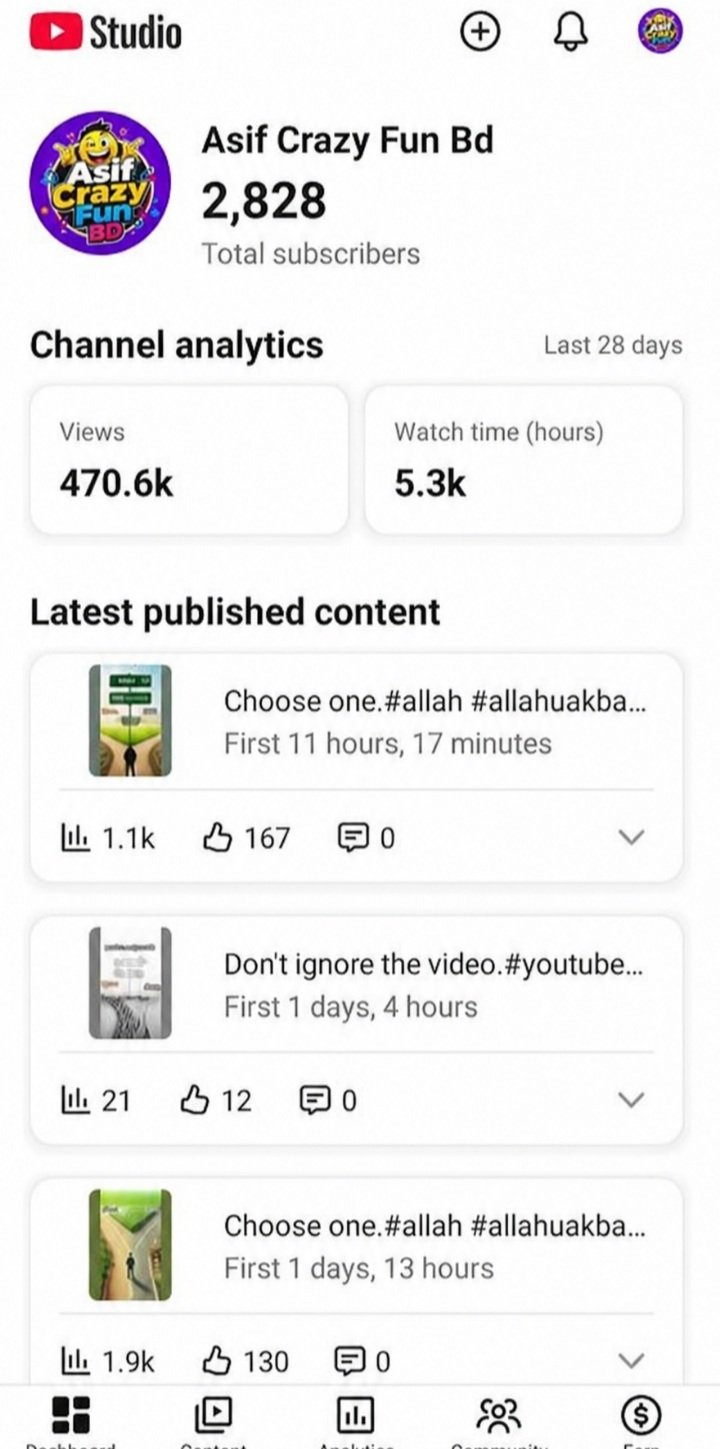Image resolution: width=720 pixels, height=1449 pixels.
Task: Open the video posted 11 hours ago
Action: 356,721
